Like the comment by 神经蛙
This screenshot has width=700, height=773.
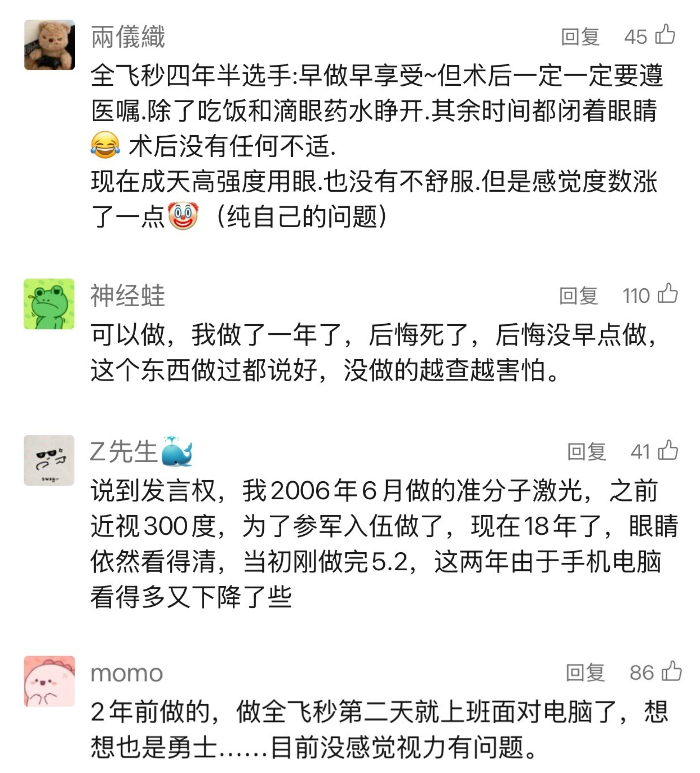(x=666, y=294)
